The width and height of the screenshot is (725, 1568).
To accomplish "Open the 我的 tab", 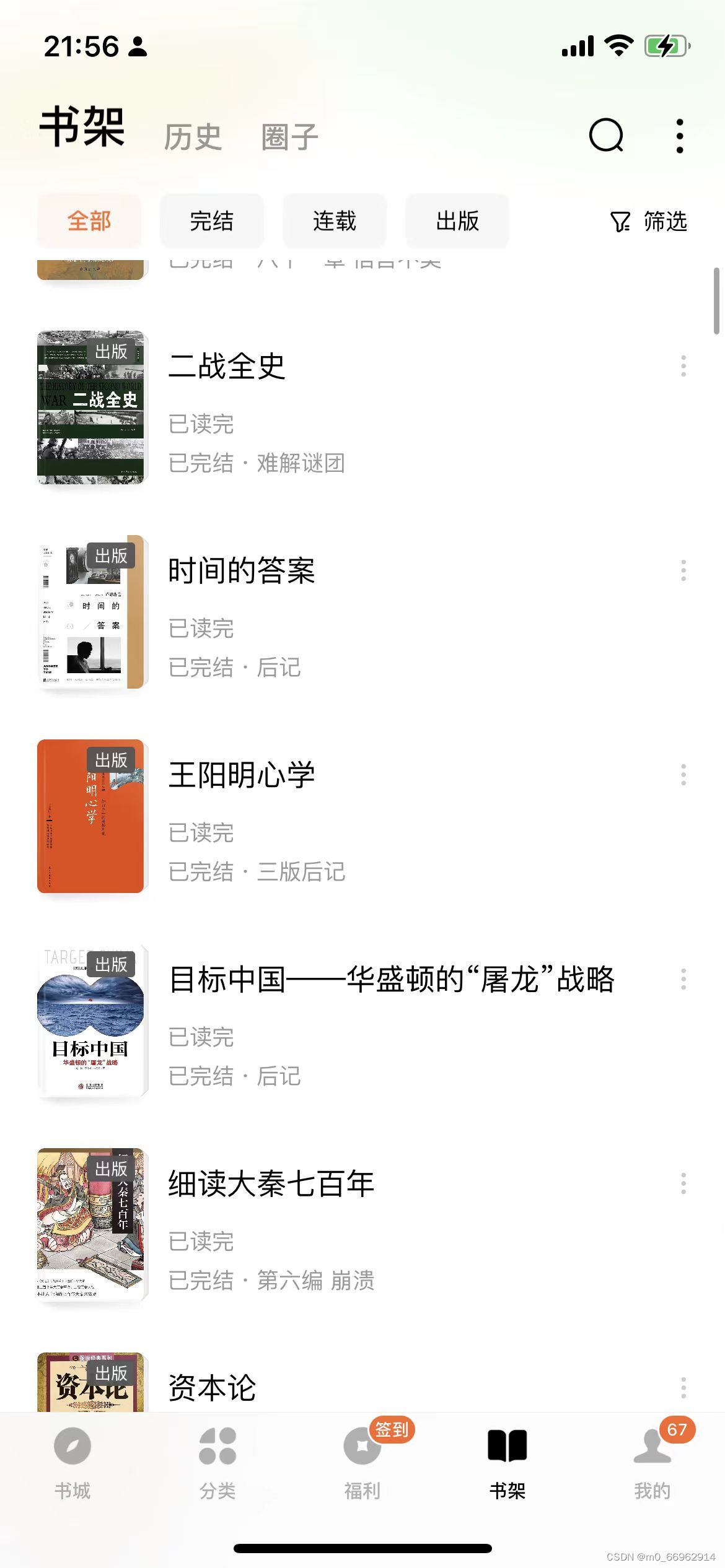I will tap(652, 1463).
